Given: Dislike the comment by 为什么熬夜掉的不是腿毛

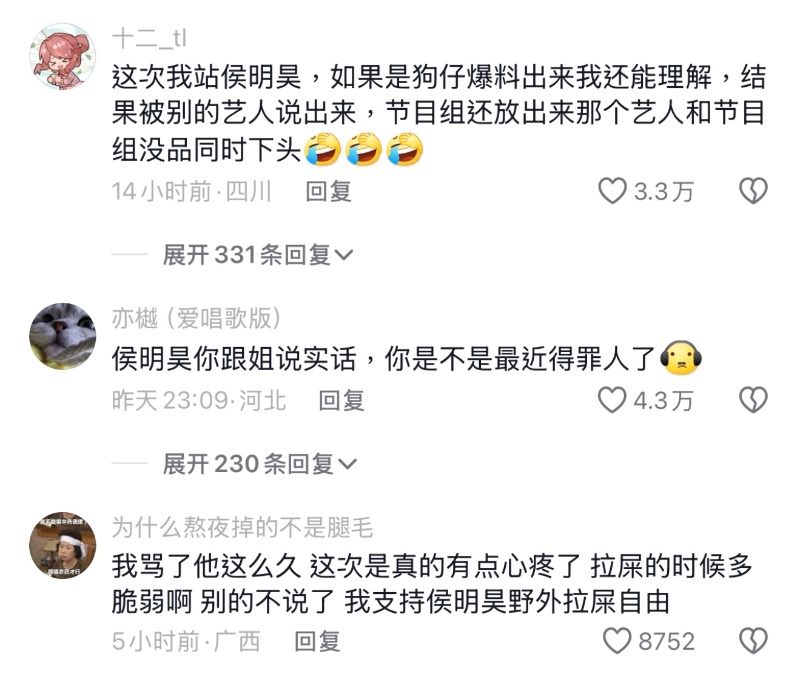Looking at the screenshot, I should [752, 640].
